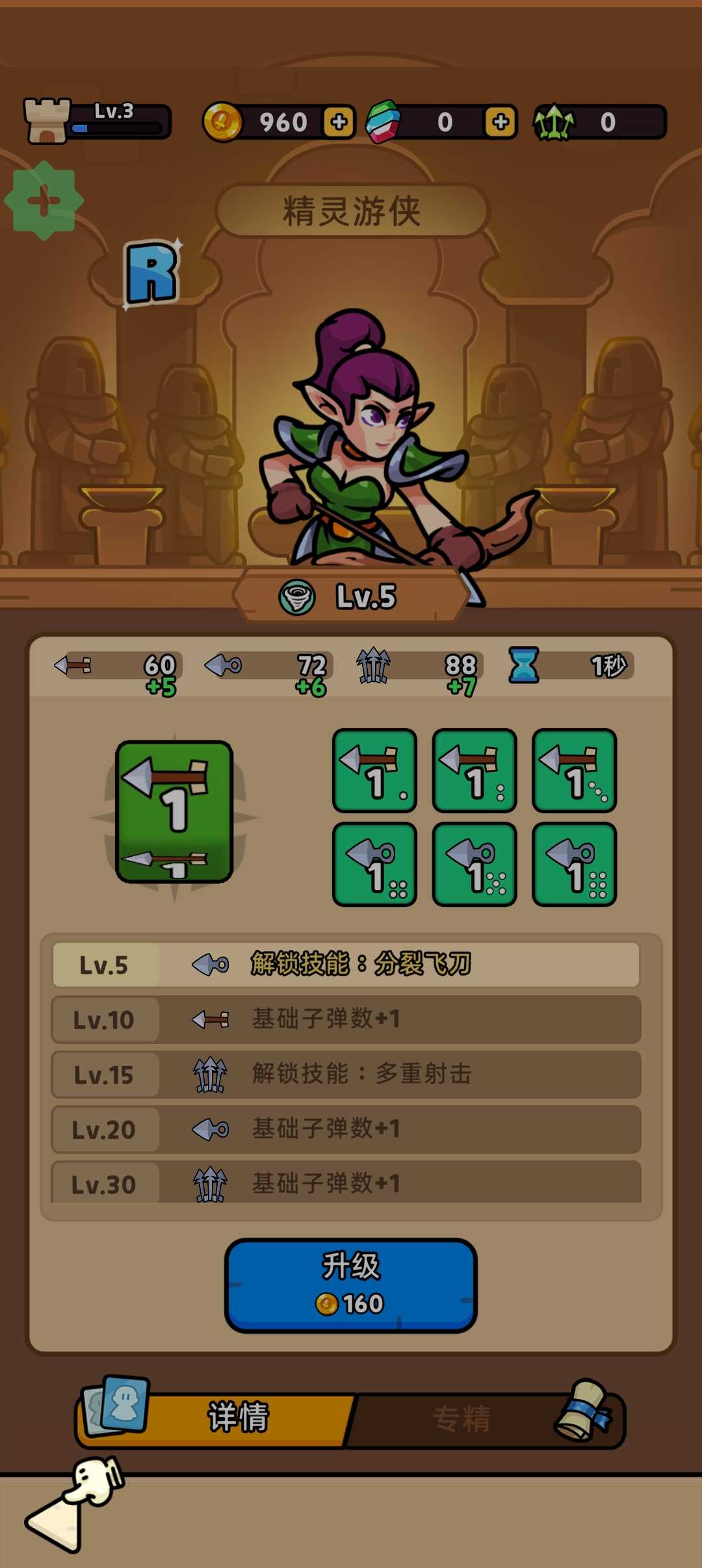This screenshot has height=1568, width=702.
Task: Select the six-dot knife skill tile
Action: [x=574, y=864]
